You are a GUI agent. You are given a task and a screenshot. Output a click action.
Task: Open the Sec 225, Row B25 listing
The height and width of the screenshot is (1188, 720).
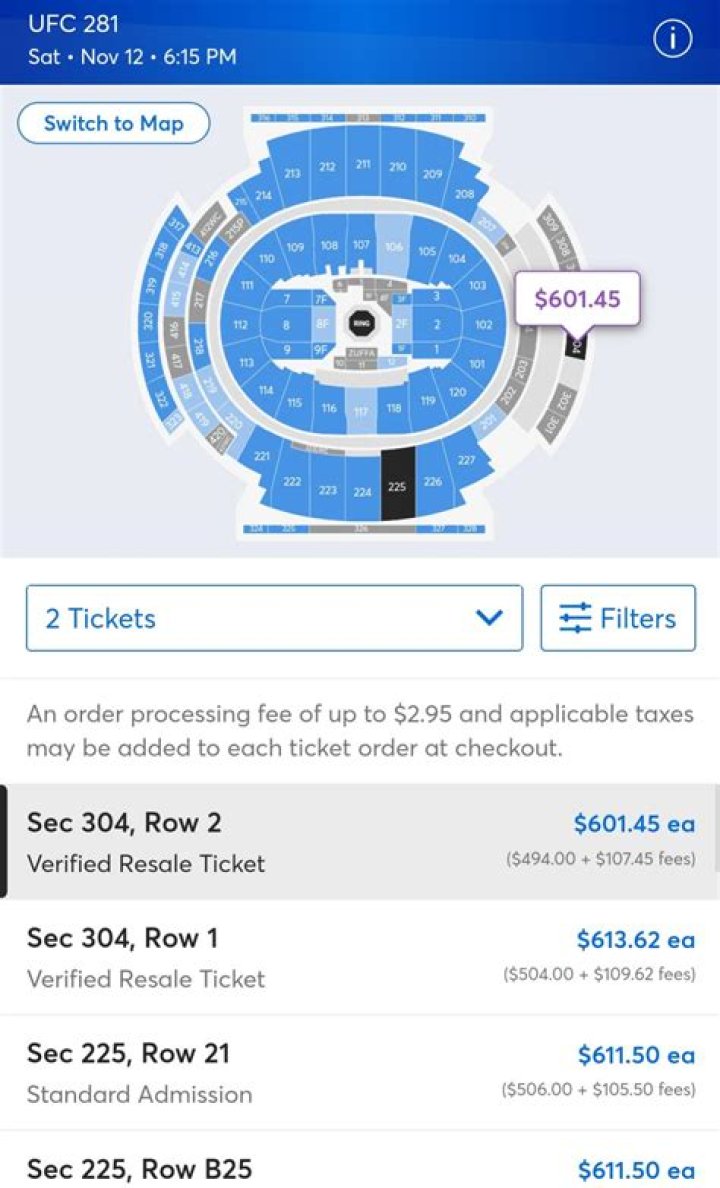tap(360, 1167)
